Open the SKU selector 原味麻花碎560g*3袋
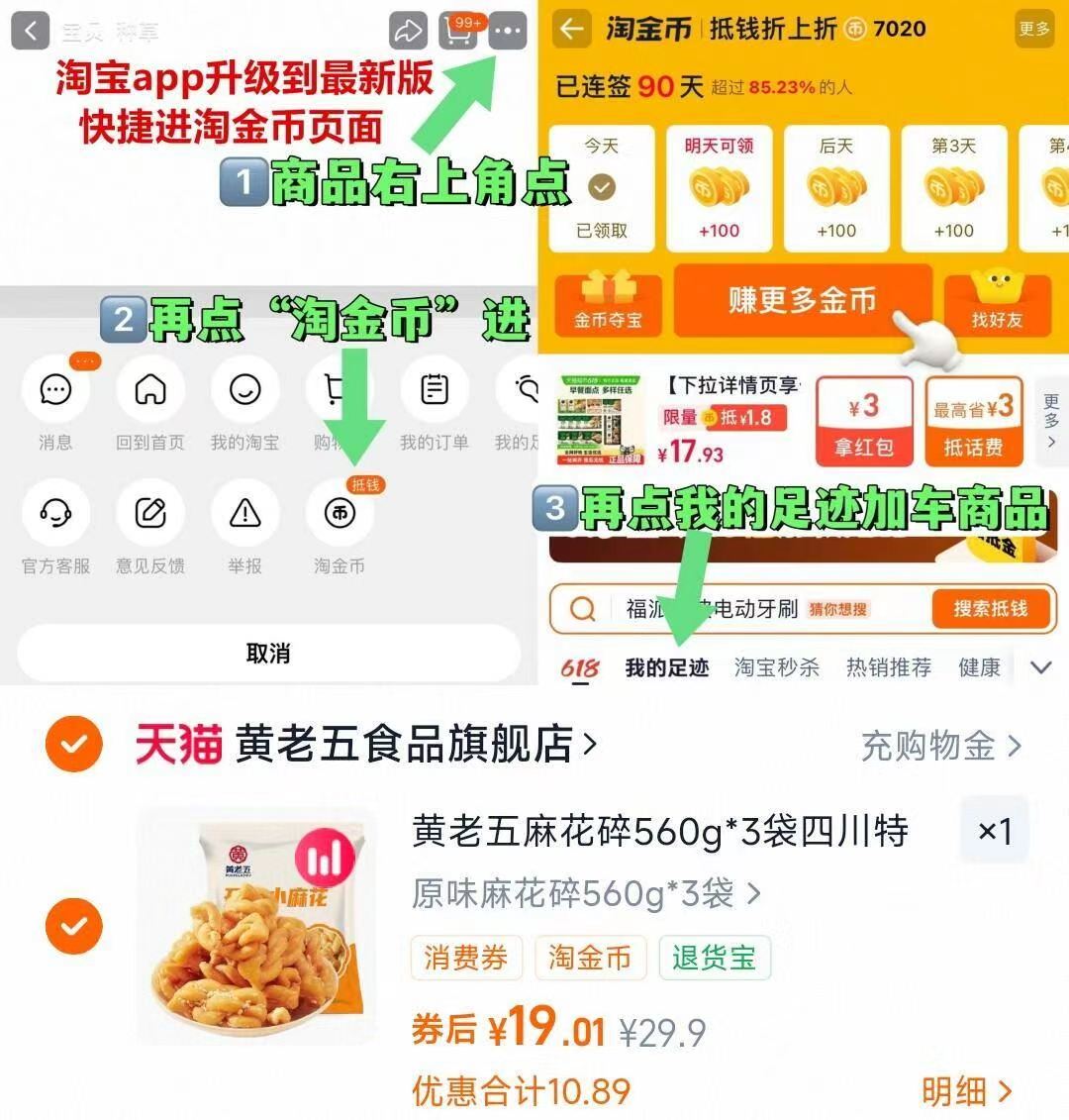The width and height of the screenshot is (1069, 1120). (584, 894)
